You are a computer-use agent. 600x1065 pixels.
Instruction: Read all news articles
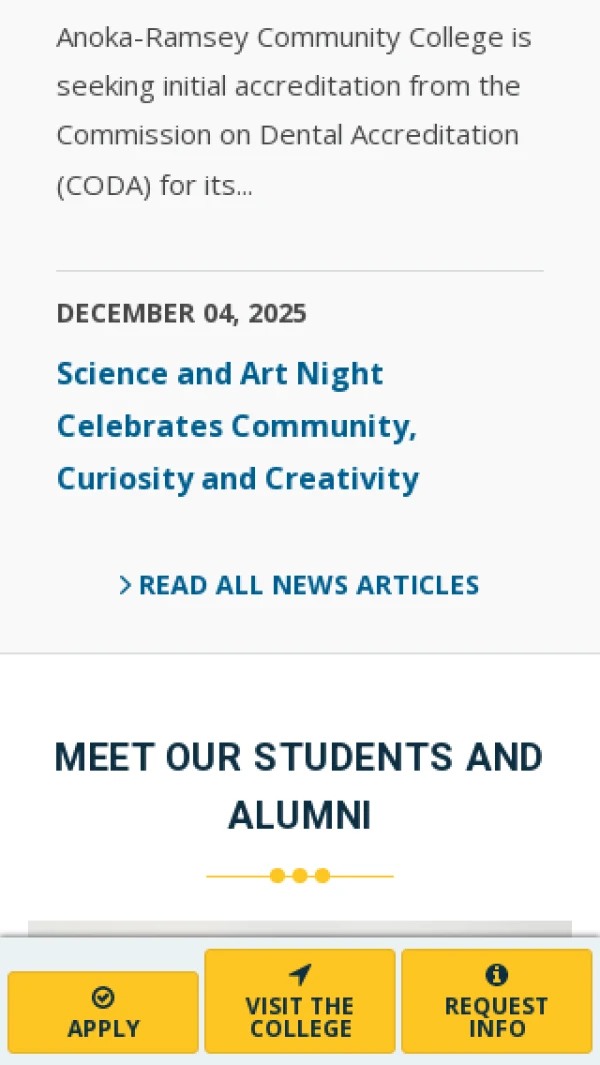299,585
